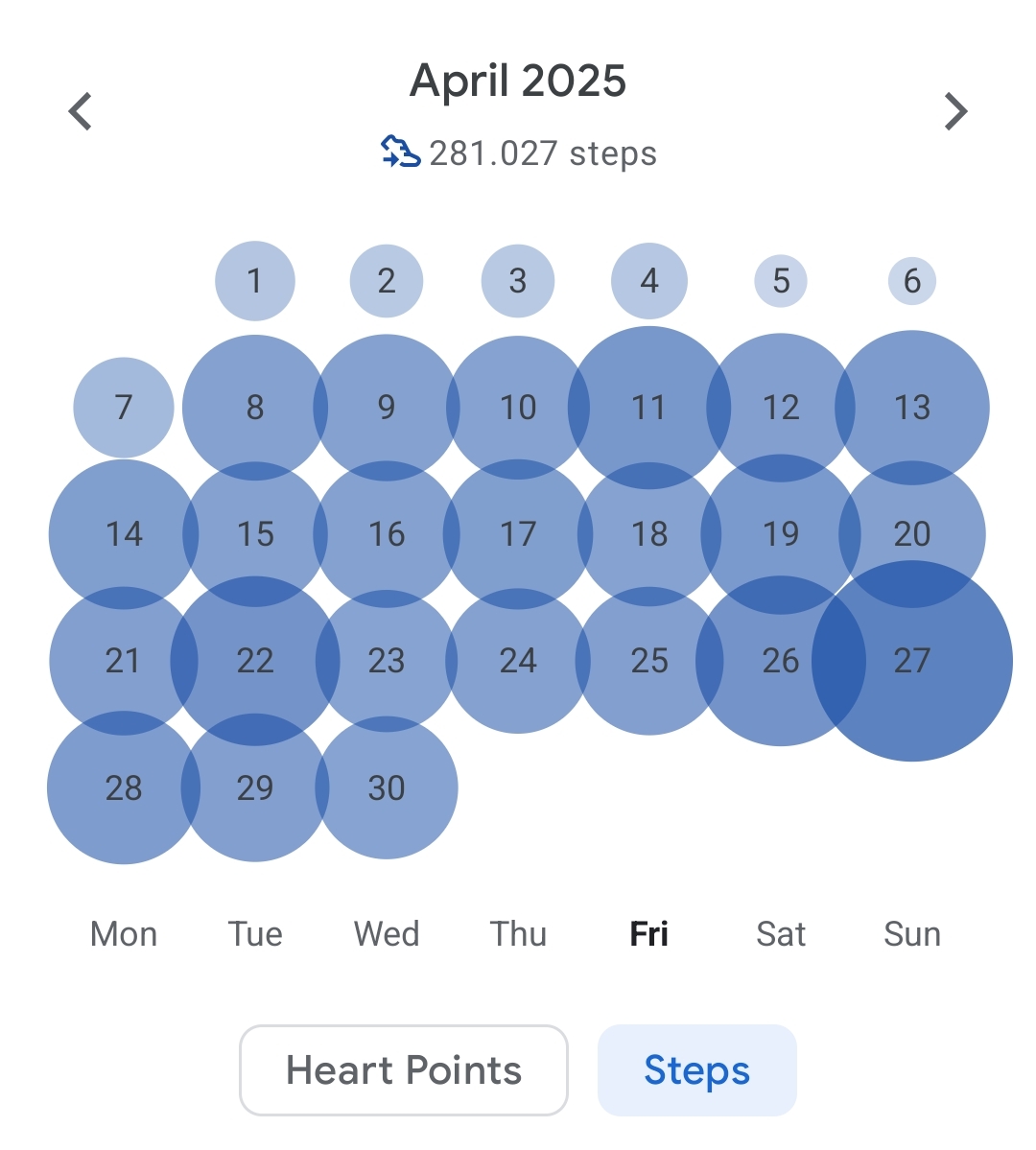Choose April 24 on the calendar

518,661
